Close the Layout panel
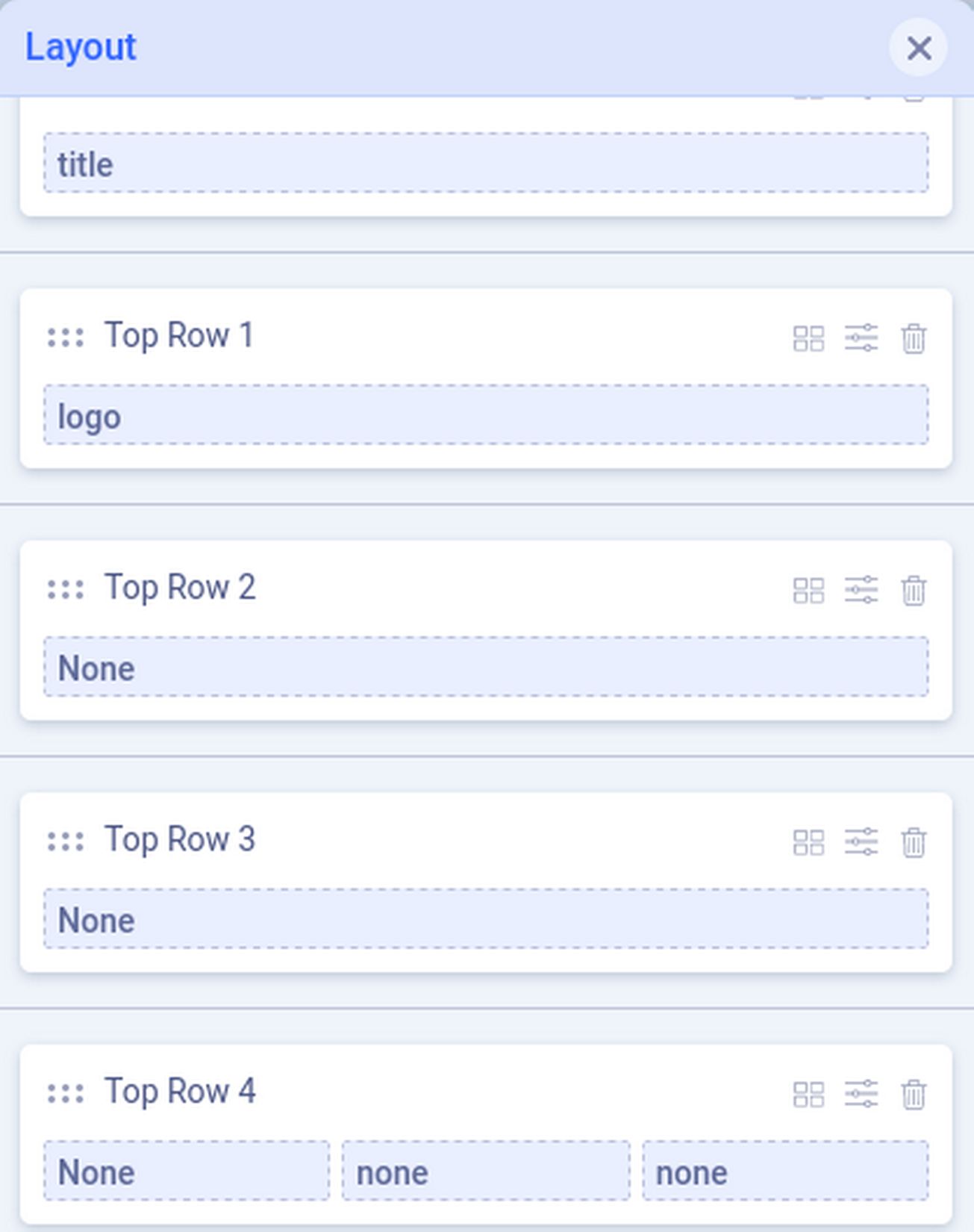 [918, 49]
